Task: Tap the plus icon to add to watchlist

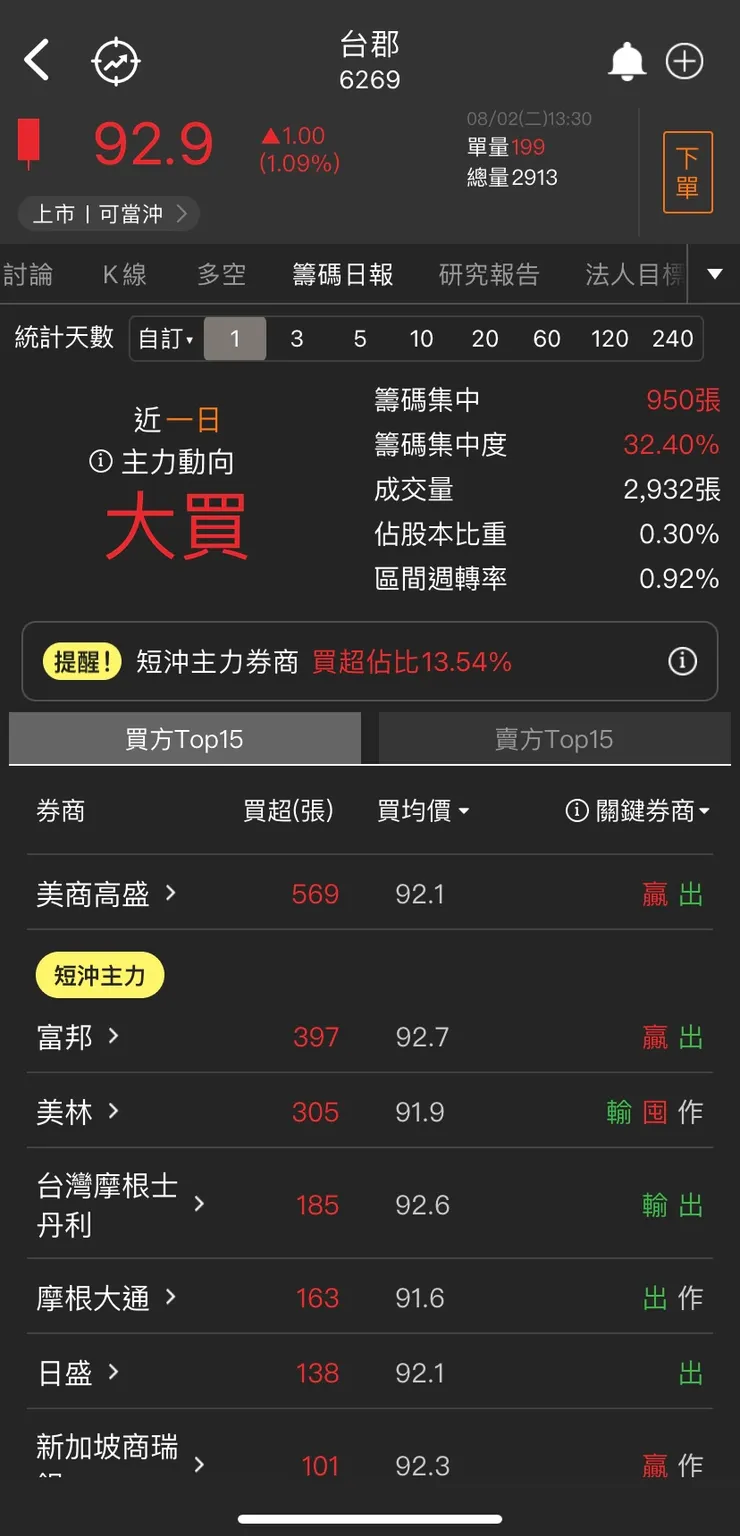Action: tap(684, 60)
